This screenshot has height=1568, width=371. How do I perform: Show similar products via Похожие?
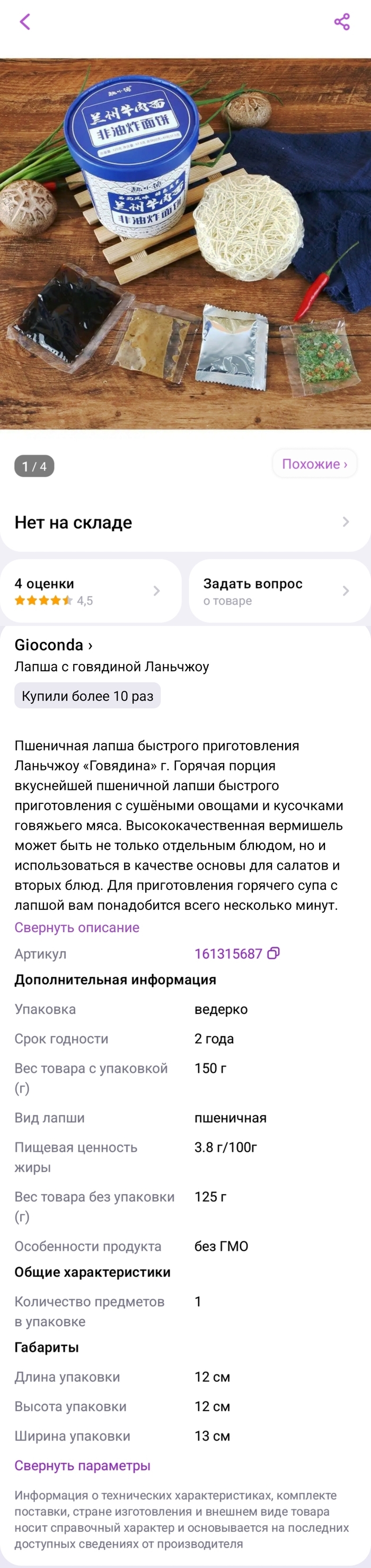click(314, 464)
